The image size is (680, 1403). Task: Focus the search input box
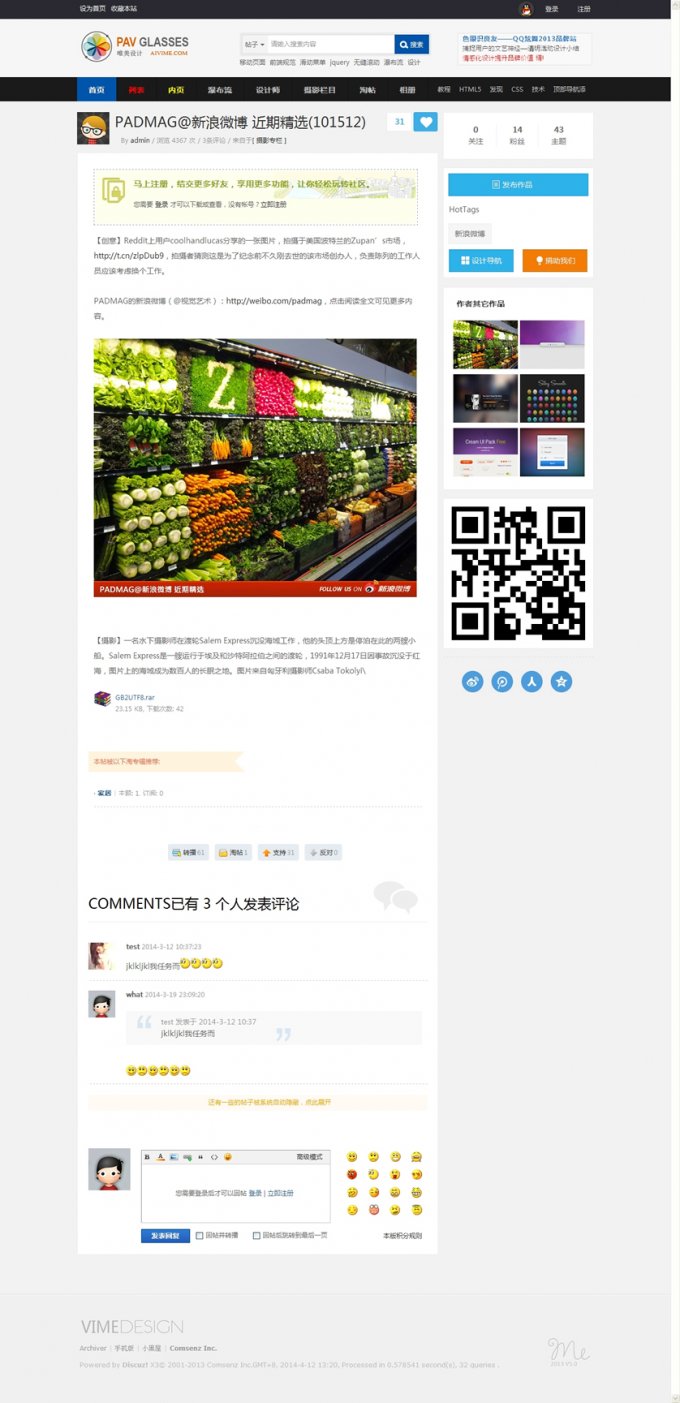coord(330,44)
